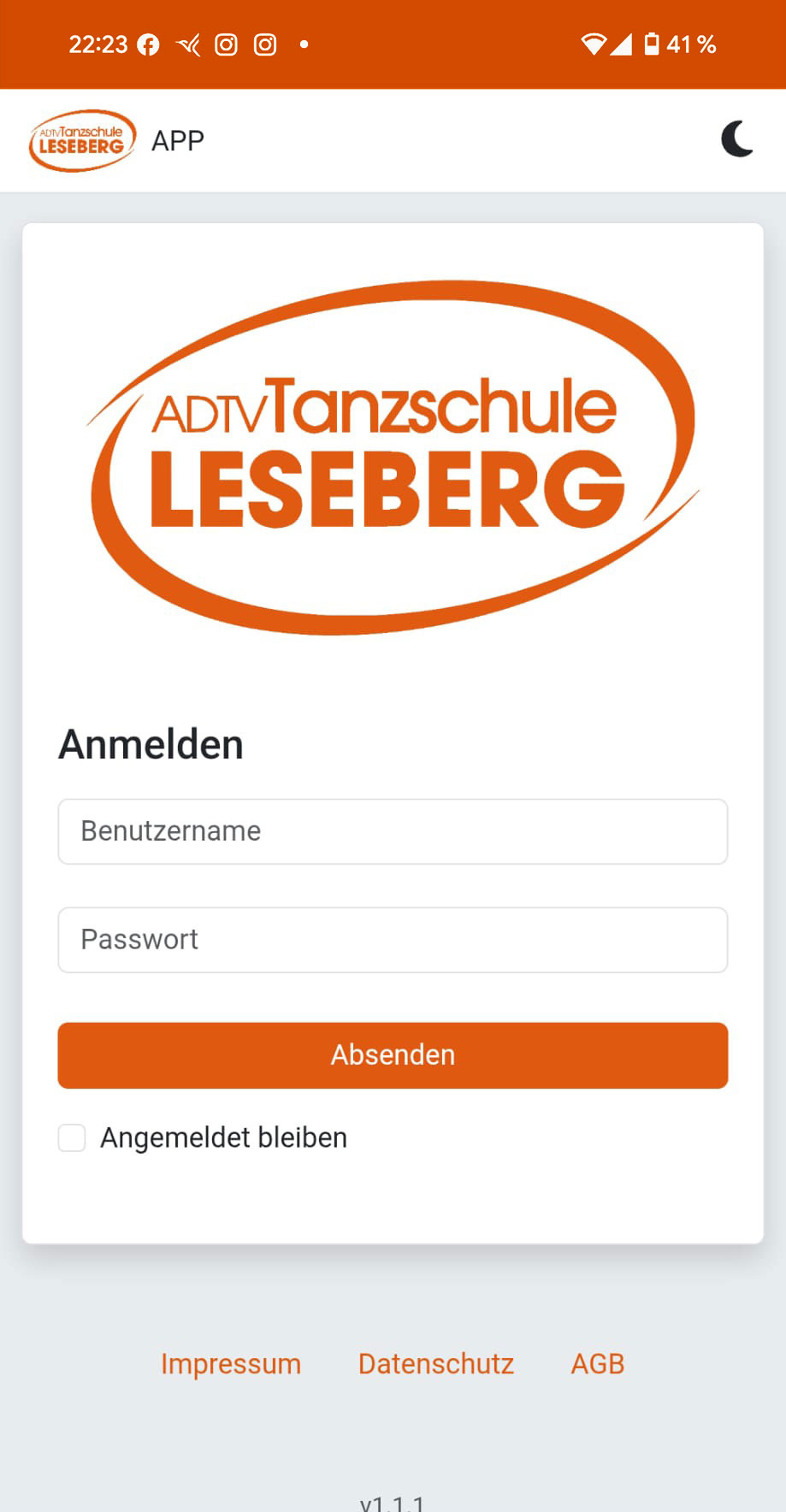The height and width of the screenshot is (1512, 786).
Task: Tap the Benutzername field
Action: pos(393,831)
